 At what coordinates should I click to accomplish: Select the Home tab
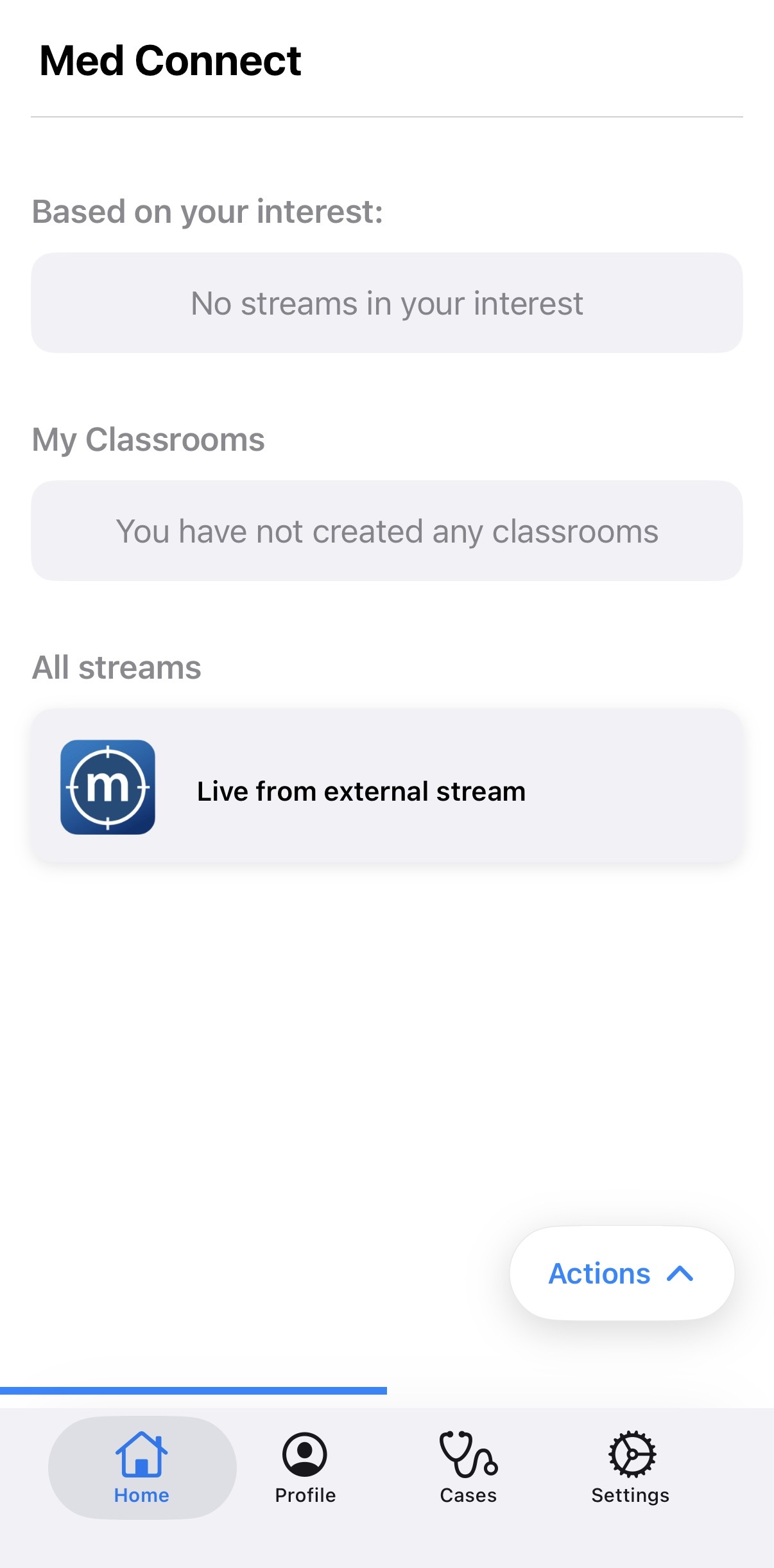142,1468
